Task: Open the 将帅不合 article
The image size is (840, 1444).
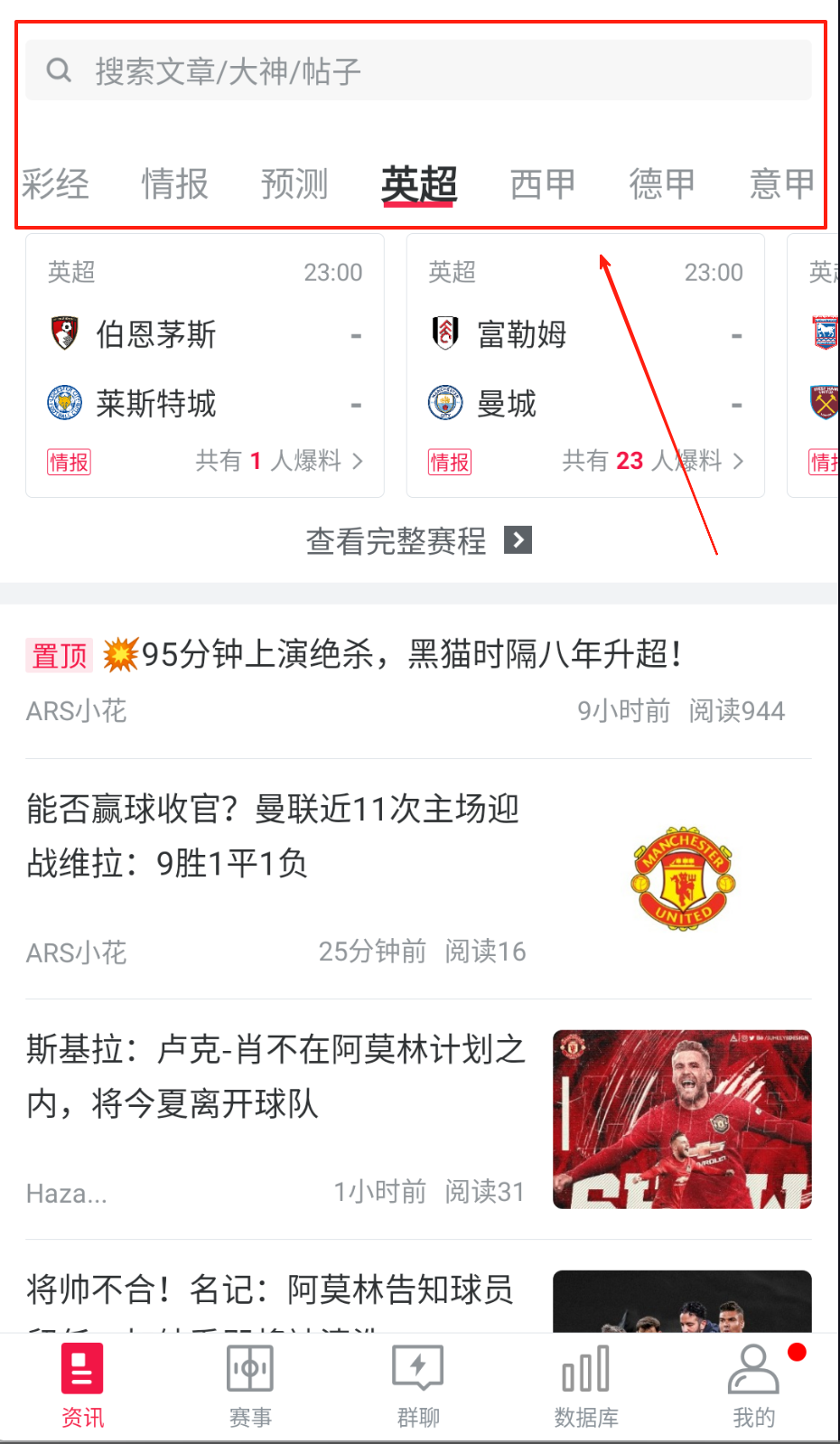Action: click(271, 1290)
